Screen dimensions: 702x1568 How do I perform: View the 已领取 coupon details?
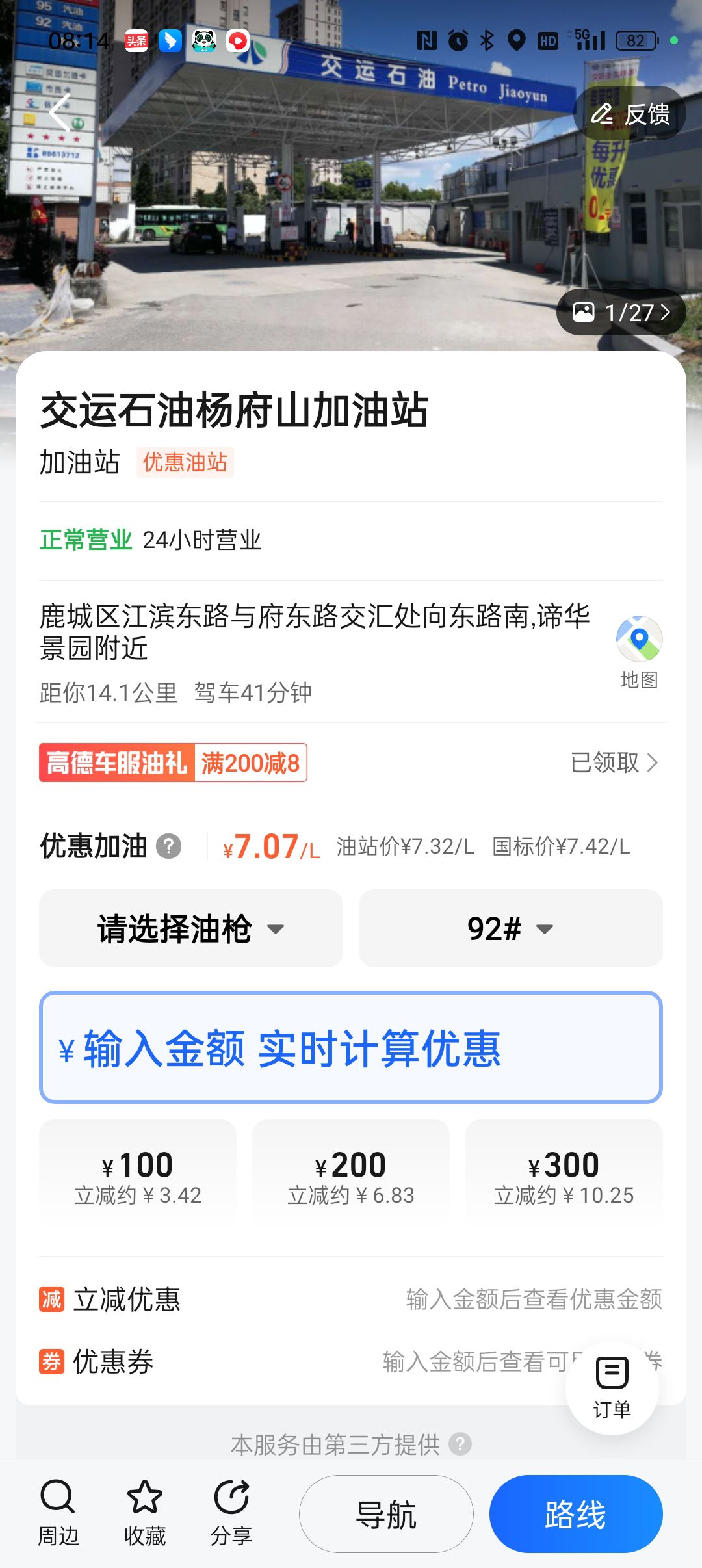click(614, 763)
